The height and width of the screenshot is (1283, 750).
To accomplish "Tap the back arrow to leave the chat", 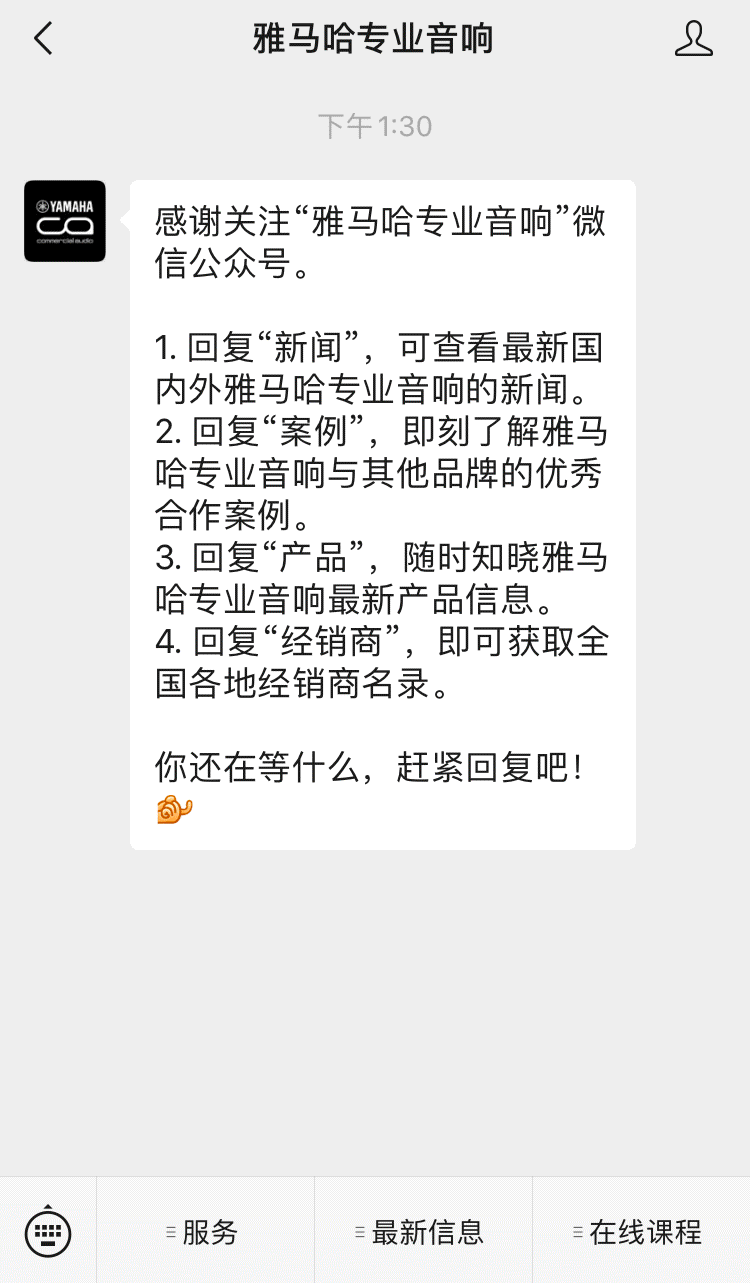I will click(x=41, y=38).
